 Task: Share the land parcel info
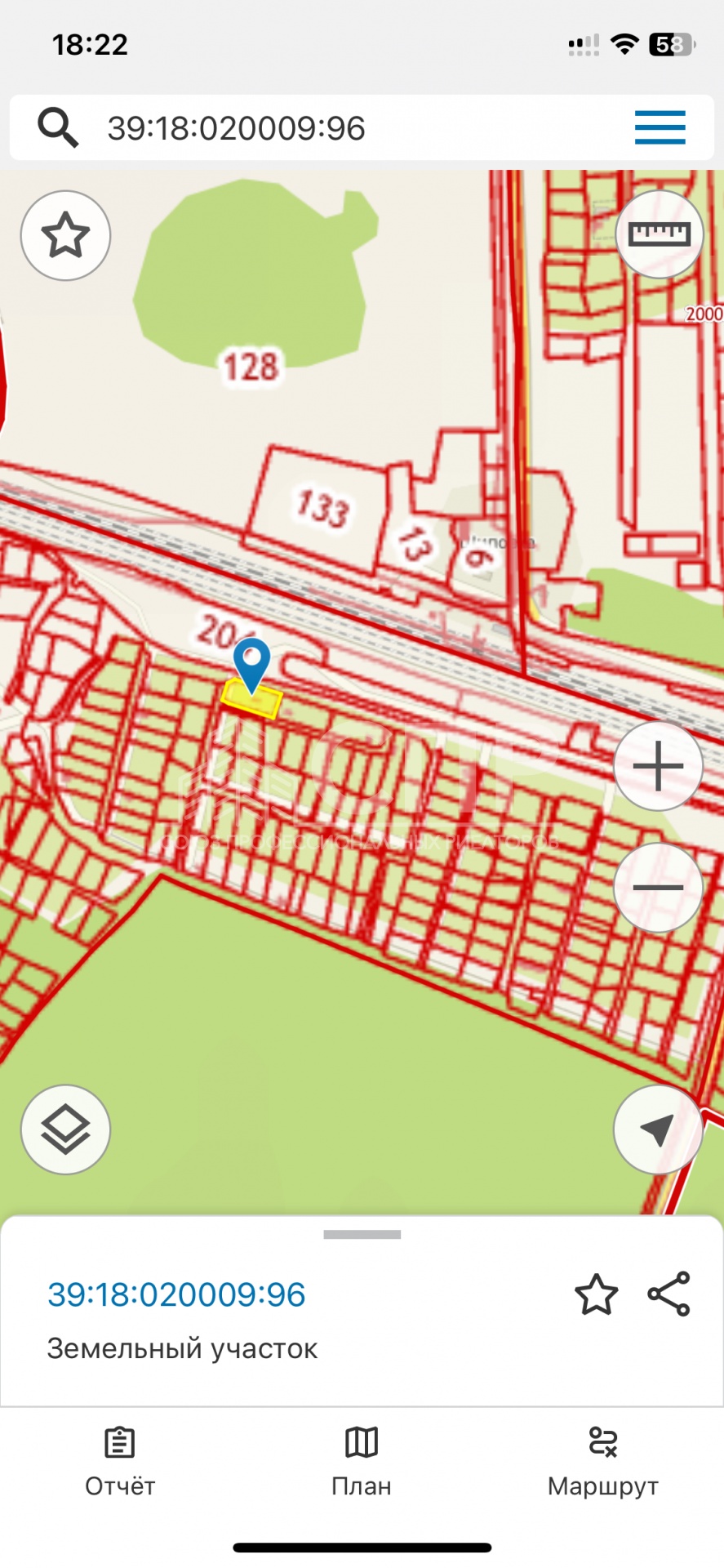coord(669,1294)
